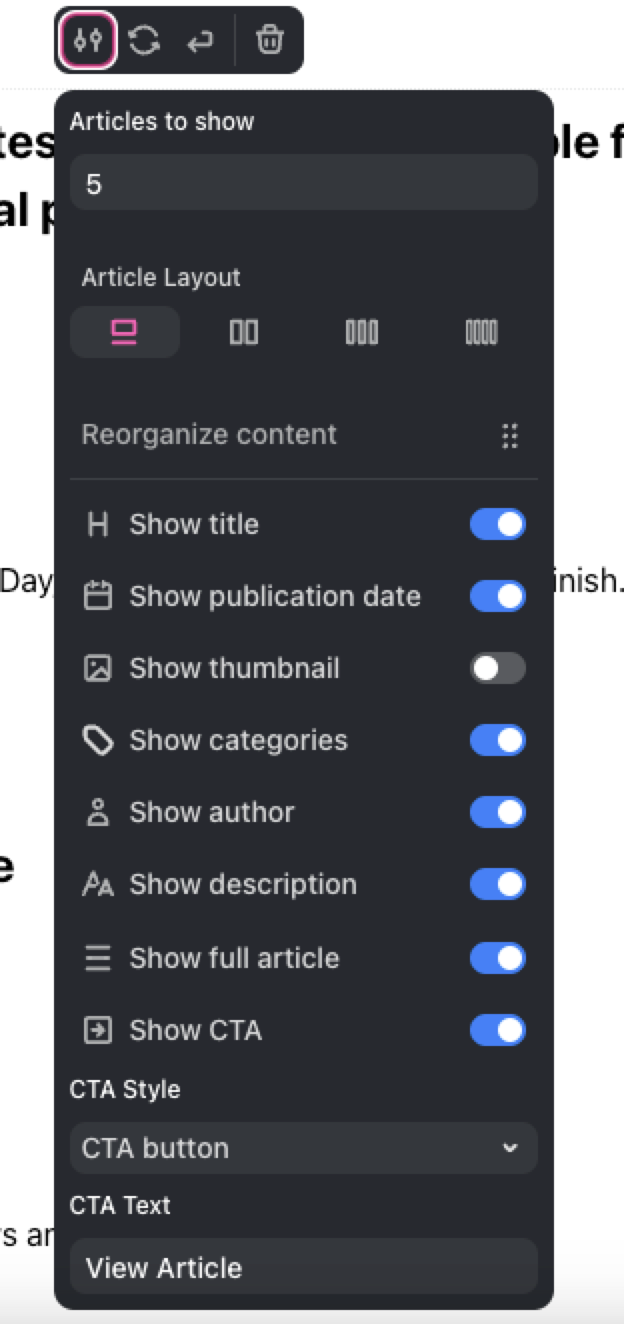624x1324 pixels.
Task: Disable Show description
Action: [x=497, y=884]
